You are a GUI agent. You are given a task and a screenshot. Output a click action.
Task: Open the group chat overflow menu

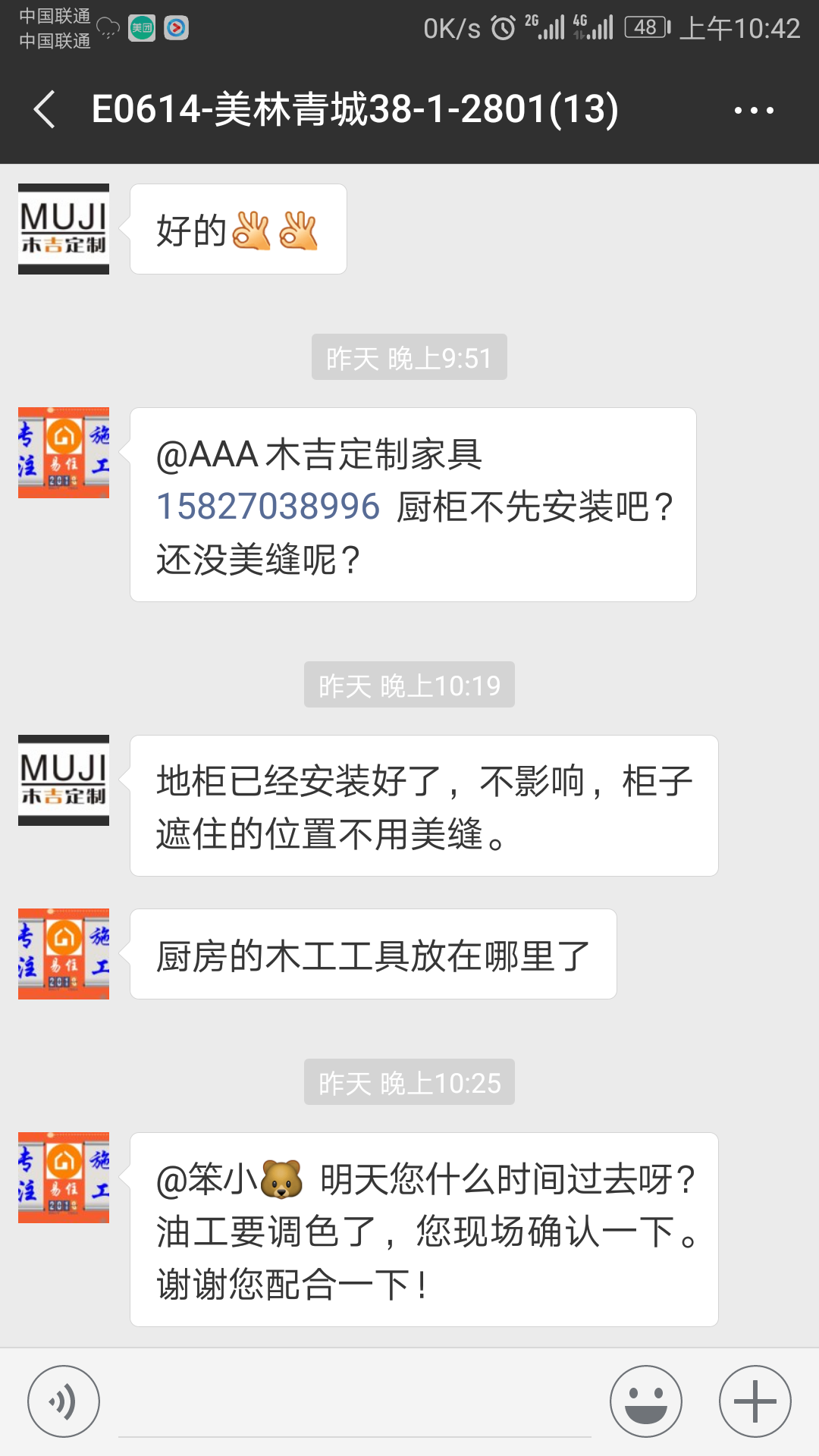(x=754, y=110)
